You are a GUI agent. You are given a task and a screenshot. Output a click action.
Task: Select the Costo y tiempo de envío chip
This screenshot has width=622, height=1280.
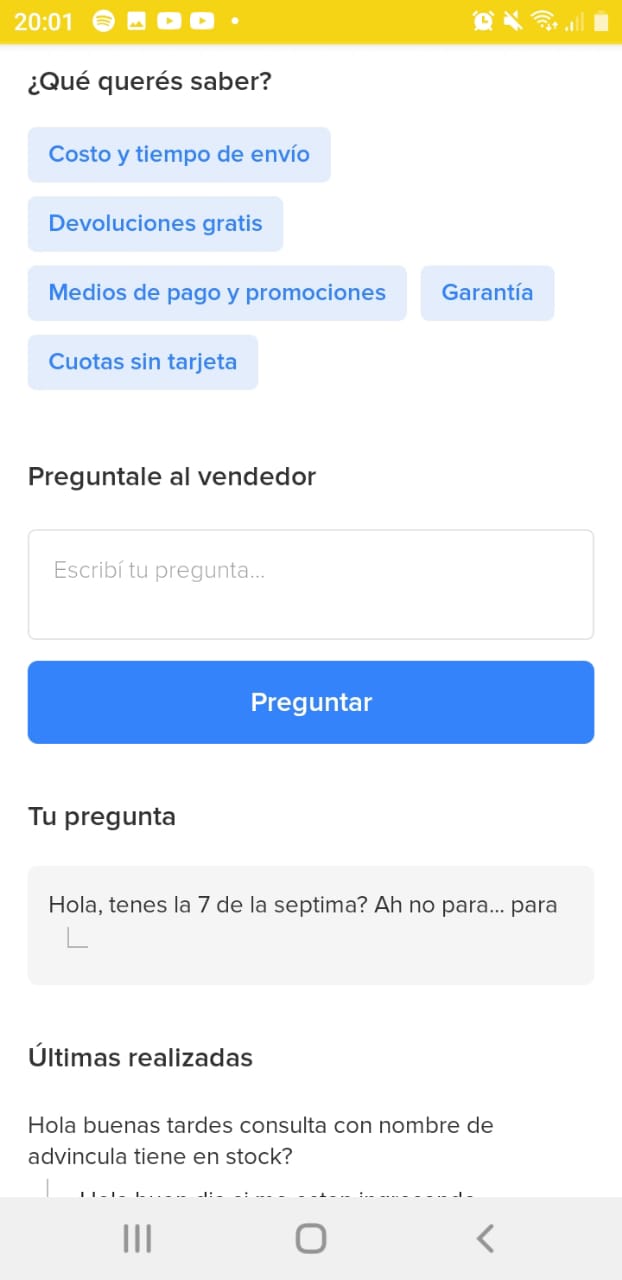(x=179, y=154)
